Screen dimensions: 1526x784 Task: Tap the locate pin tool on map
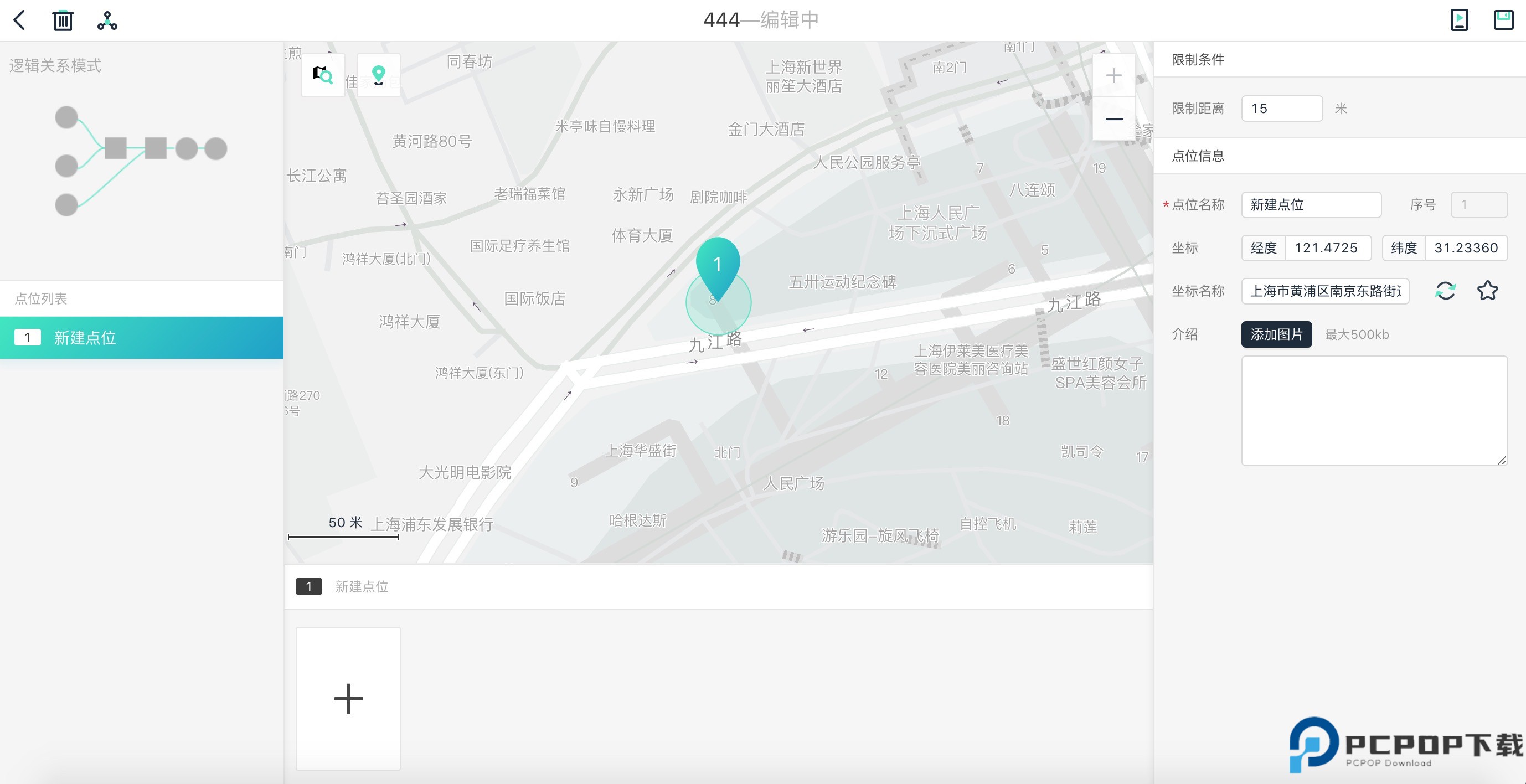point(379,75)
